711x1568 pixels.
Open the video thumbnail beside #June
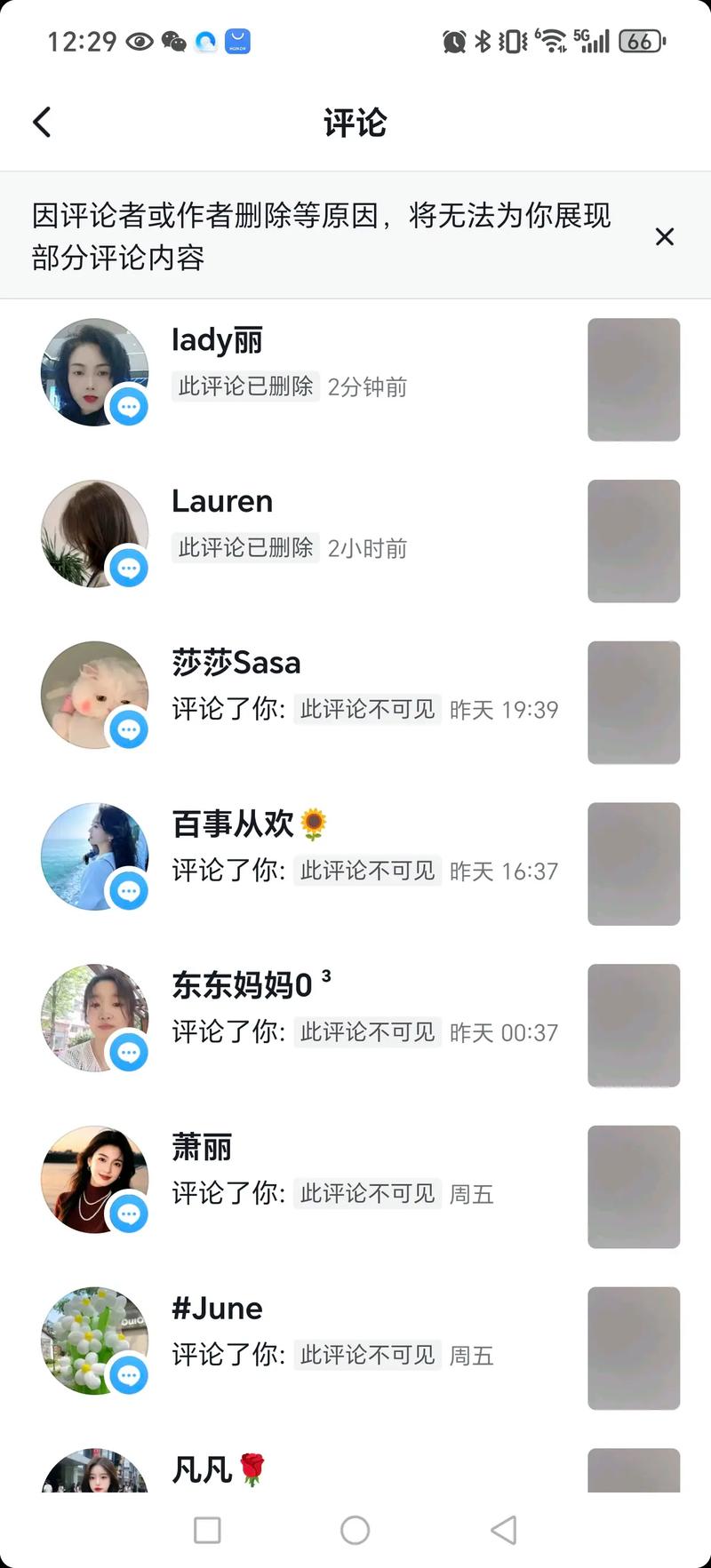tap(634, 1348)
